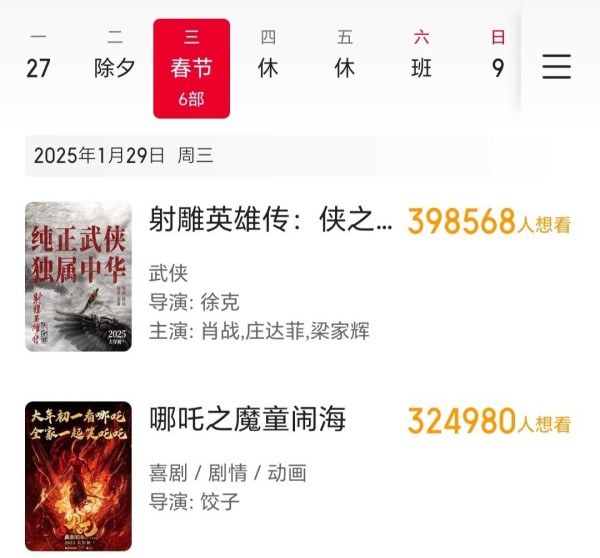Image resolution: width=600 pixels, height=558 pixels.
Task: Open the 射雕英雄传 movie entry
Action: pos(270,221)
